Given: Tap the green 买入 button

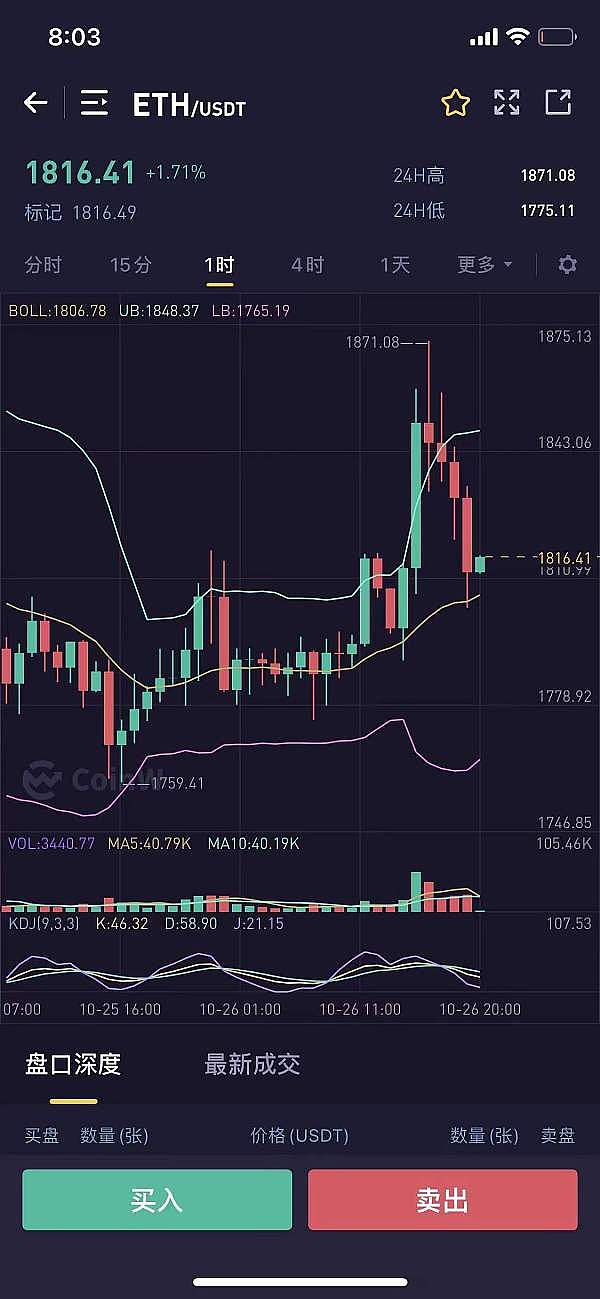Looking at the screenshot, I should 157,1200.
